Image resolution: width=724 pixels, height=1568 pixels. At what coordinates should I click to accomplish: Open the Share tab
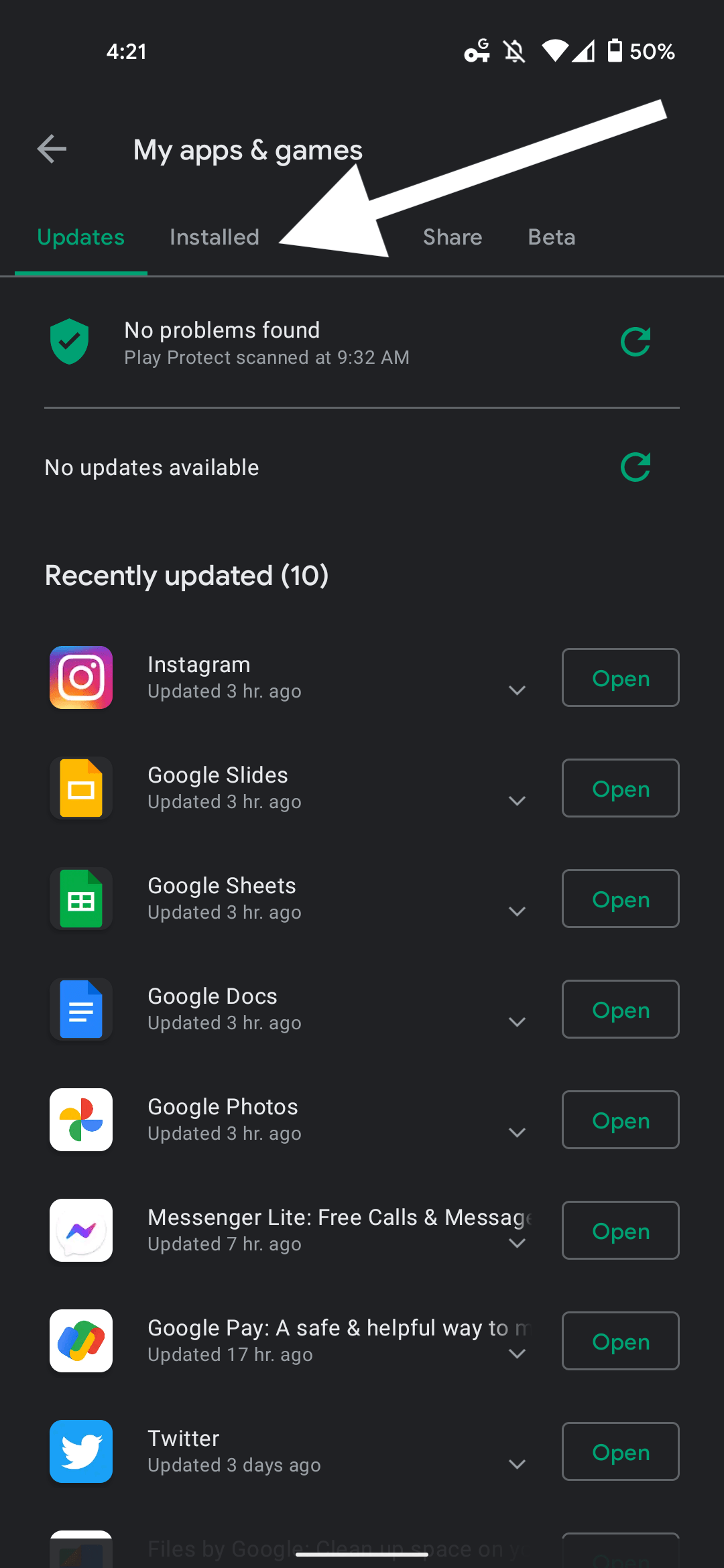tap(452, 237)
